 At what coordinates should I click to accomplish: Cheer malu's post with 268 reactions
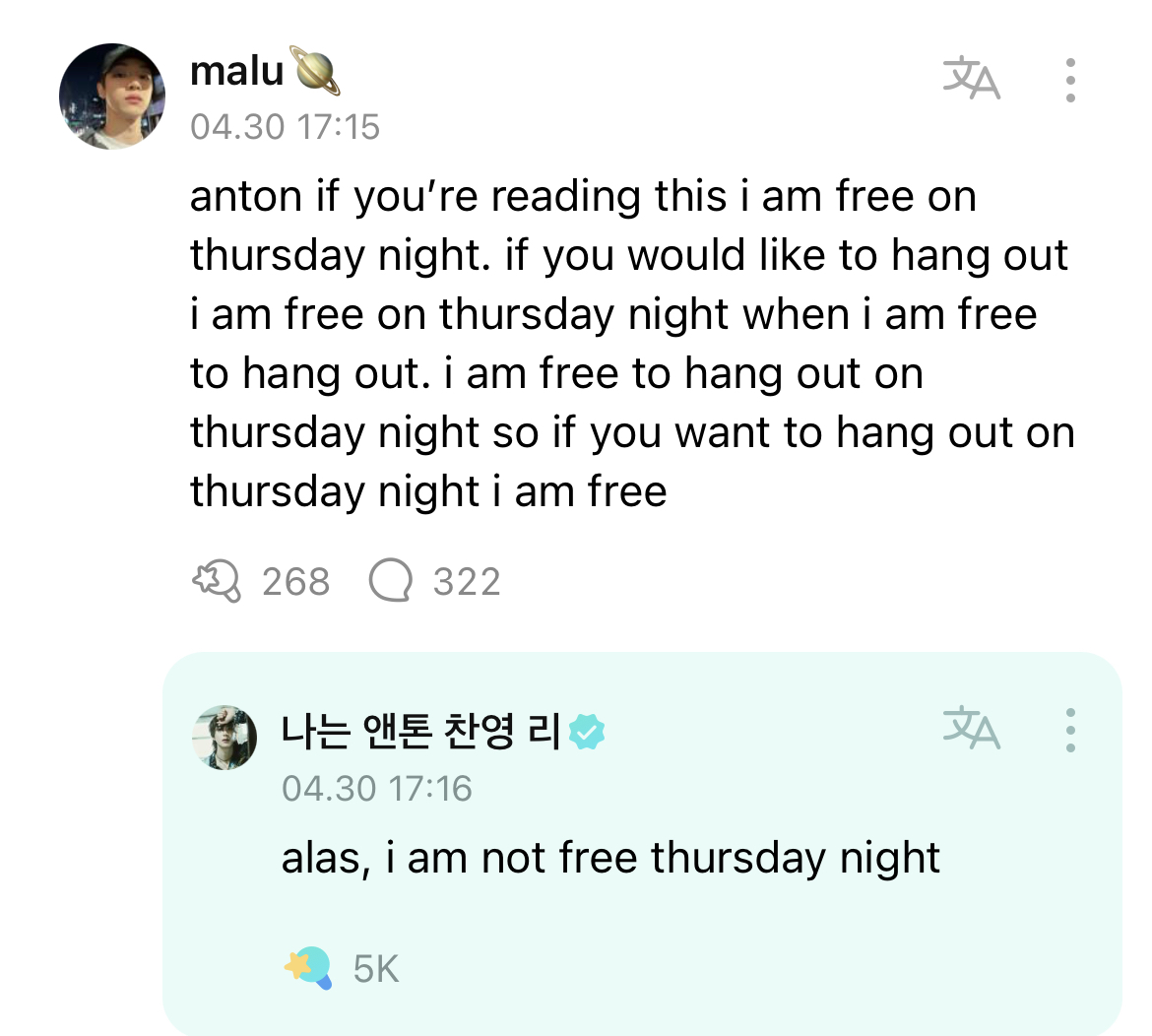(x=217, y=581)
